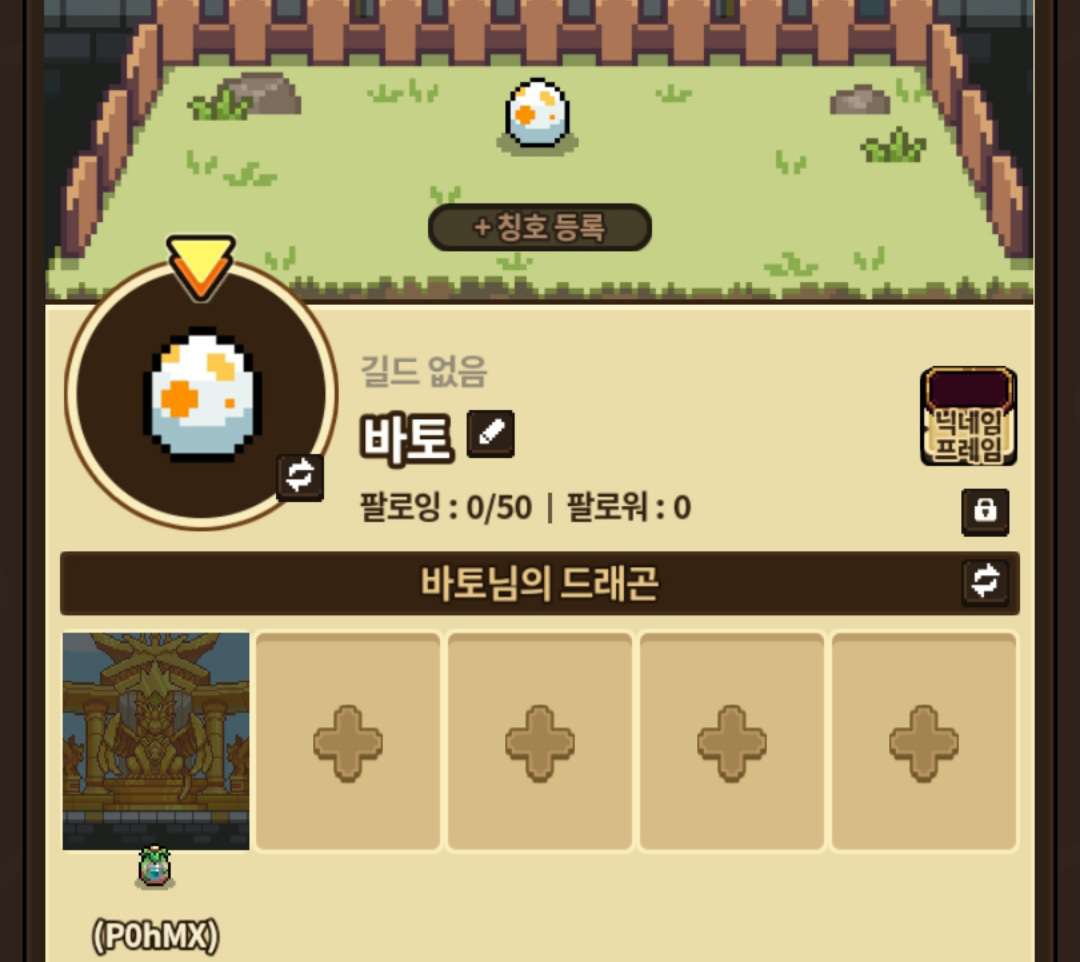Edit the nickname 바토
1080x962 pixels.
pos(491,434)
